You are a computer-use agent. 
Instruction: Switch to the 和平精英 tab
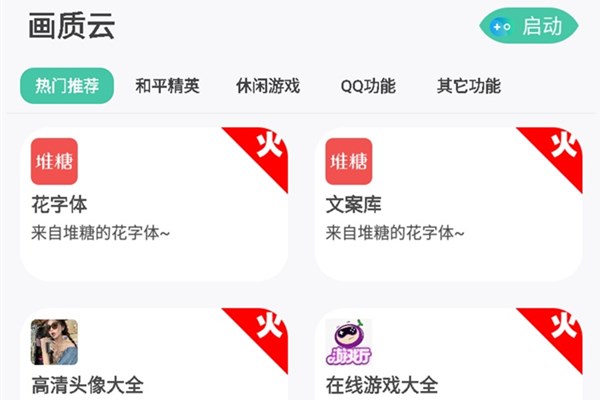coord(168,86)
